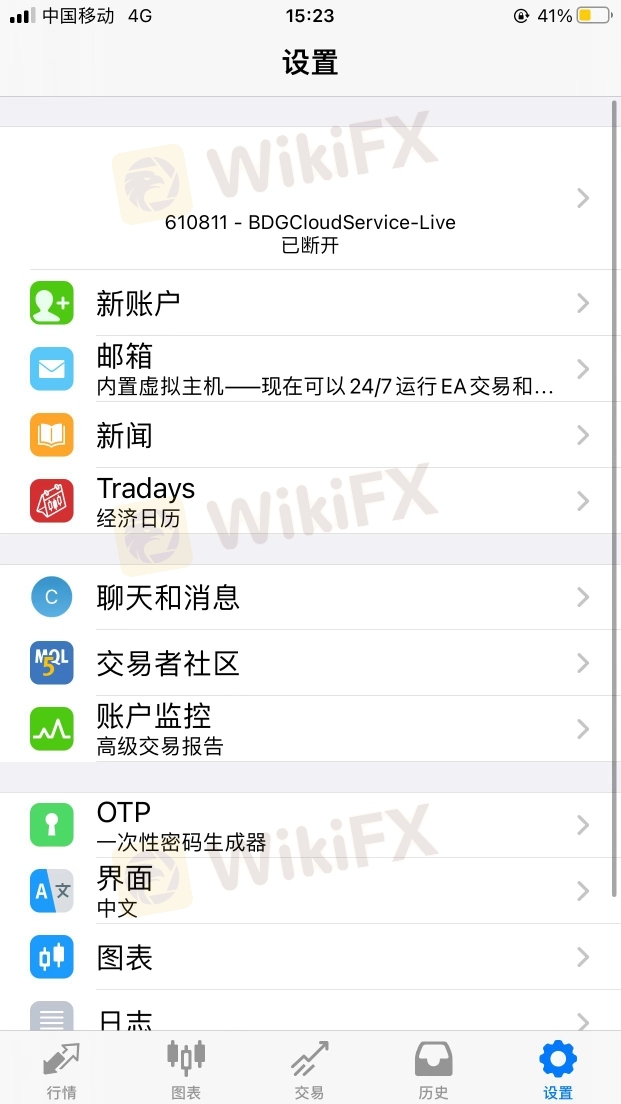Viewport: 621px width, 1104px height.
Task: Select the 设置 tab
Action: point(558,1068)
